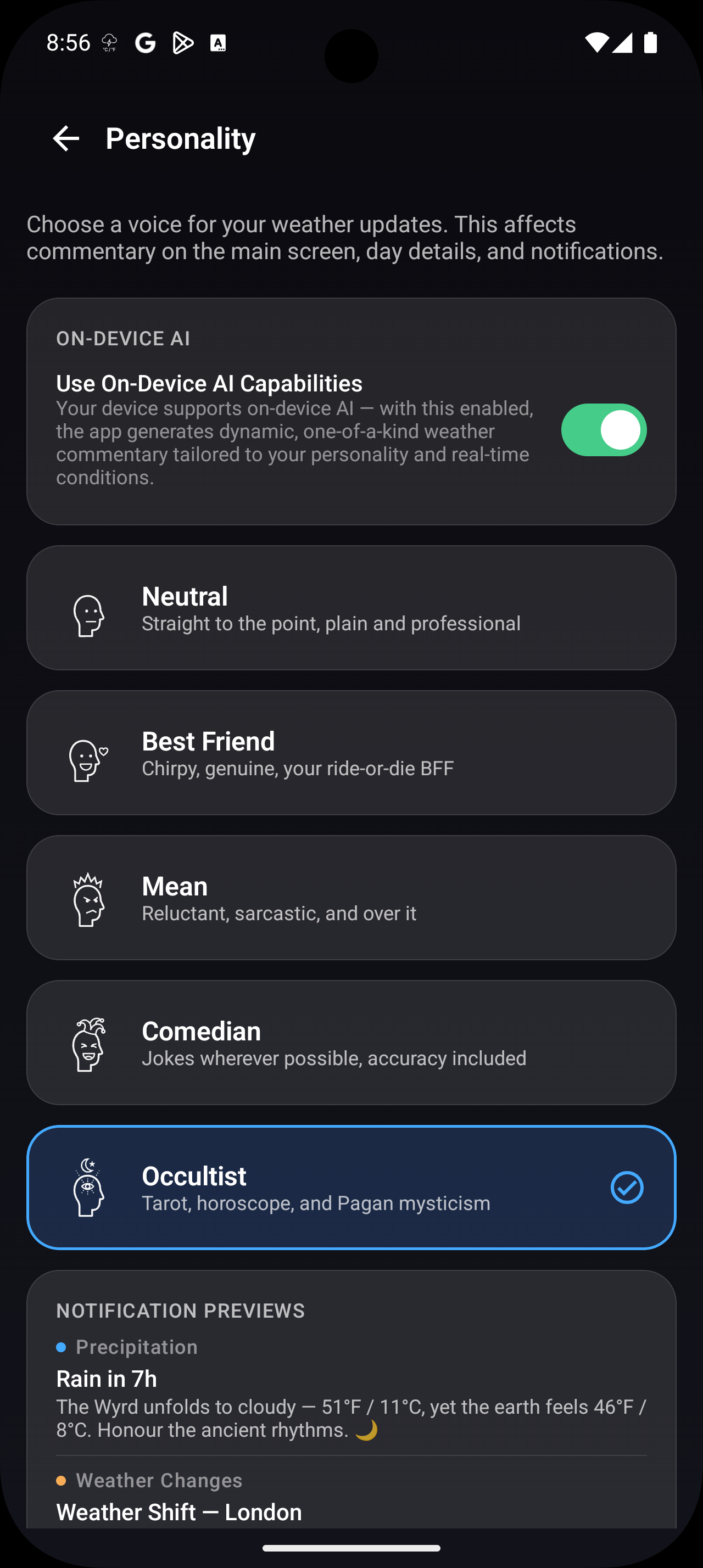Viewport: 703px width, 1568px height.
Task: Disable Use On-Device AI Capabilities
Action: 603,430
